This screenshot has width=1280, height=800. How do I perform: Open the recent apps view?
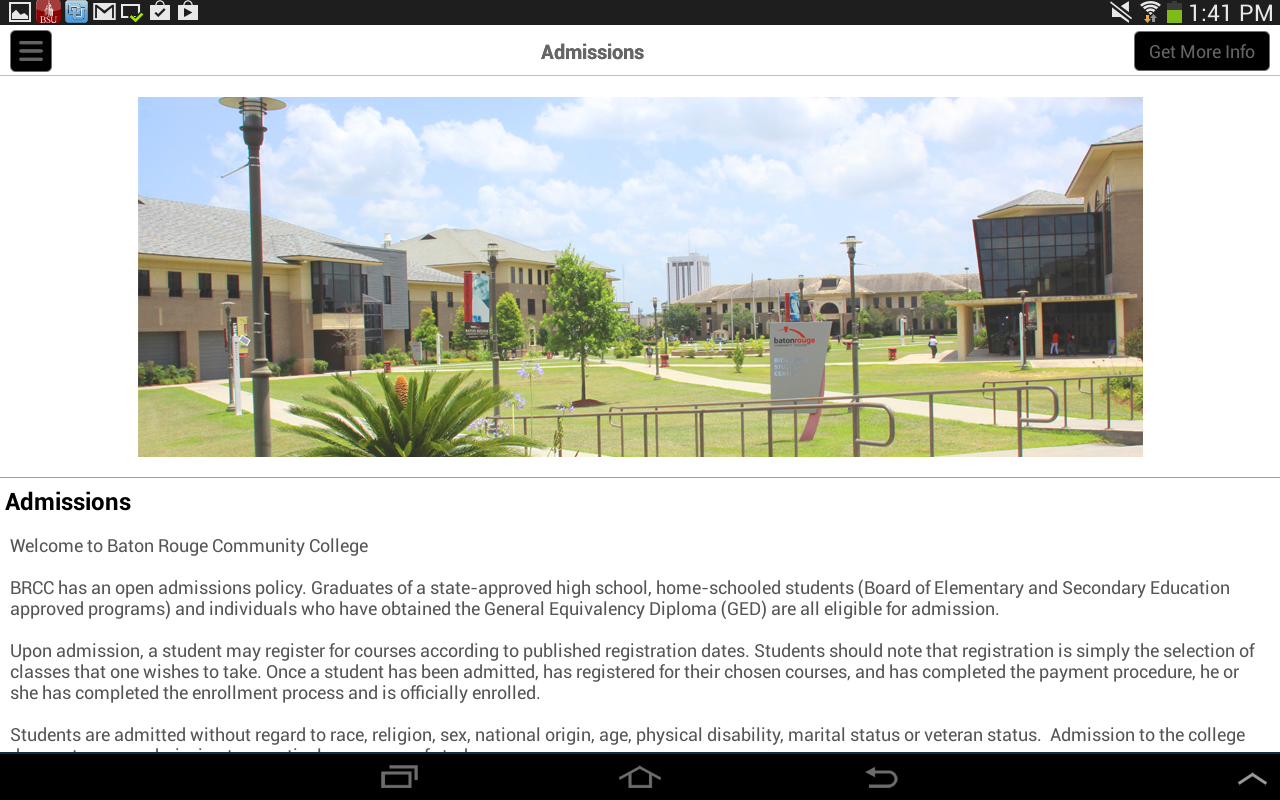399,777
